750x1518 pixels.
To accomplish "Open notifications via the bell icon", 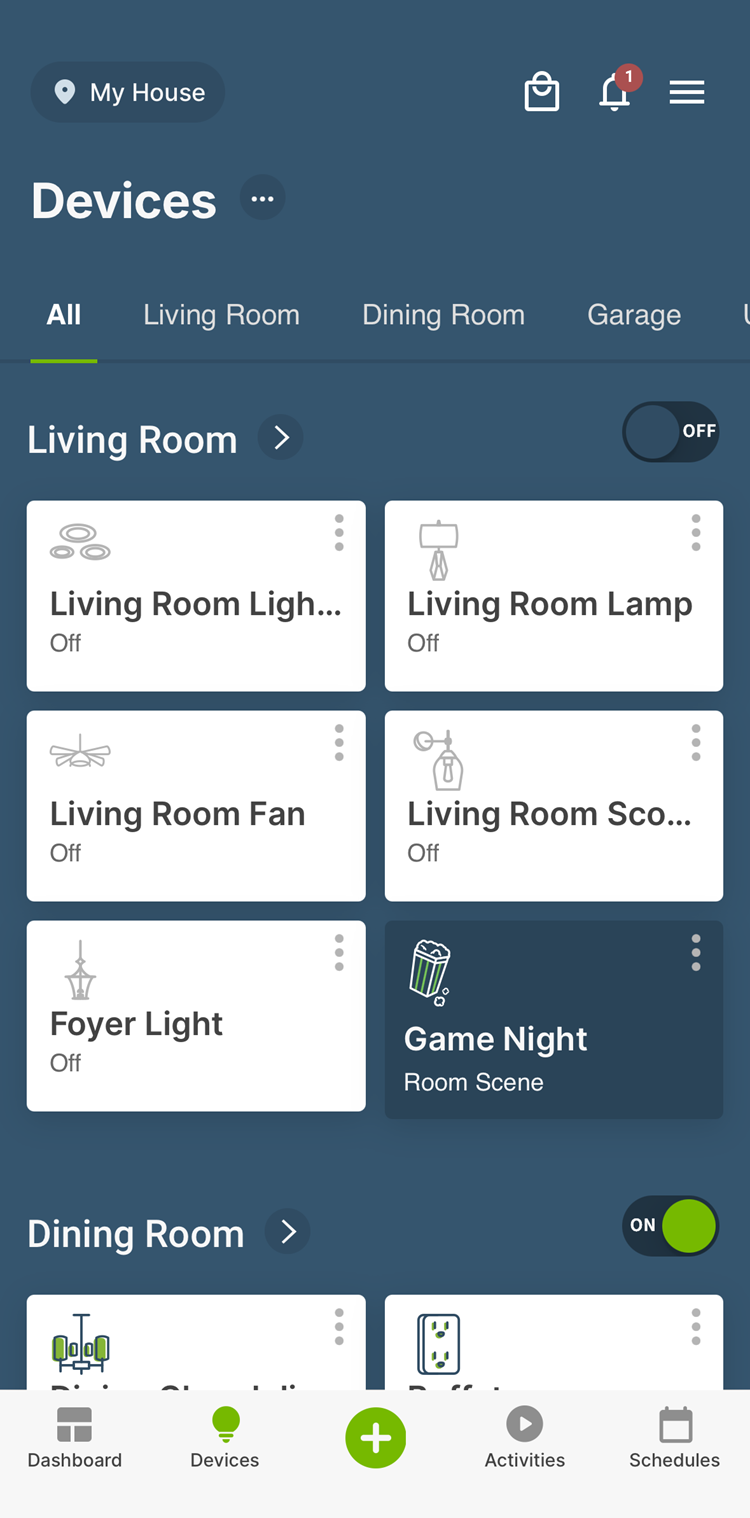I will tap(613, 93).
